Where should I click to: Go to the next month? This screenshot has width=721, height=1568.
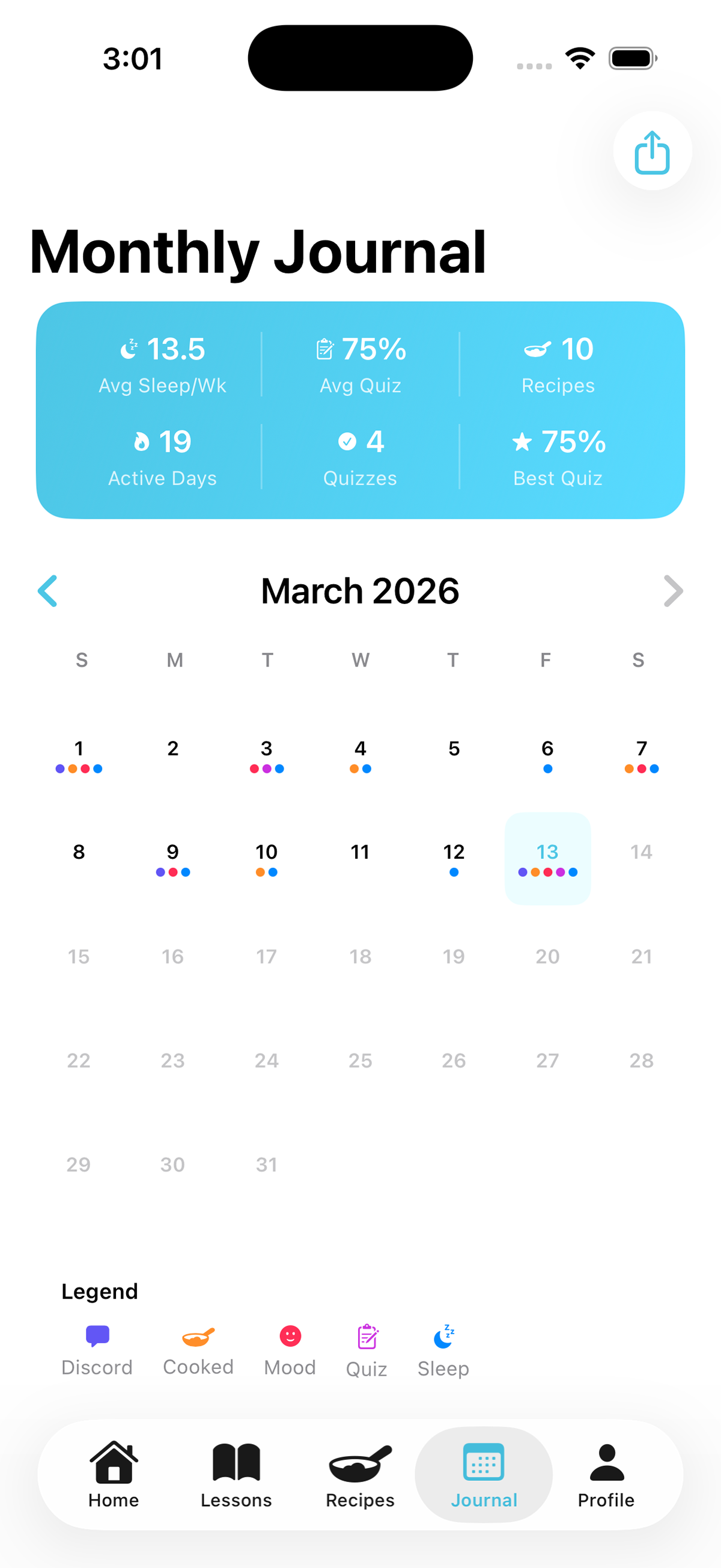672,590
